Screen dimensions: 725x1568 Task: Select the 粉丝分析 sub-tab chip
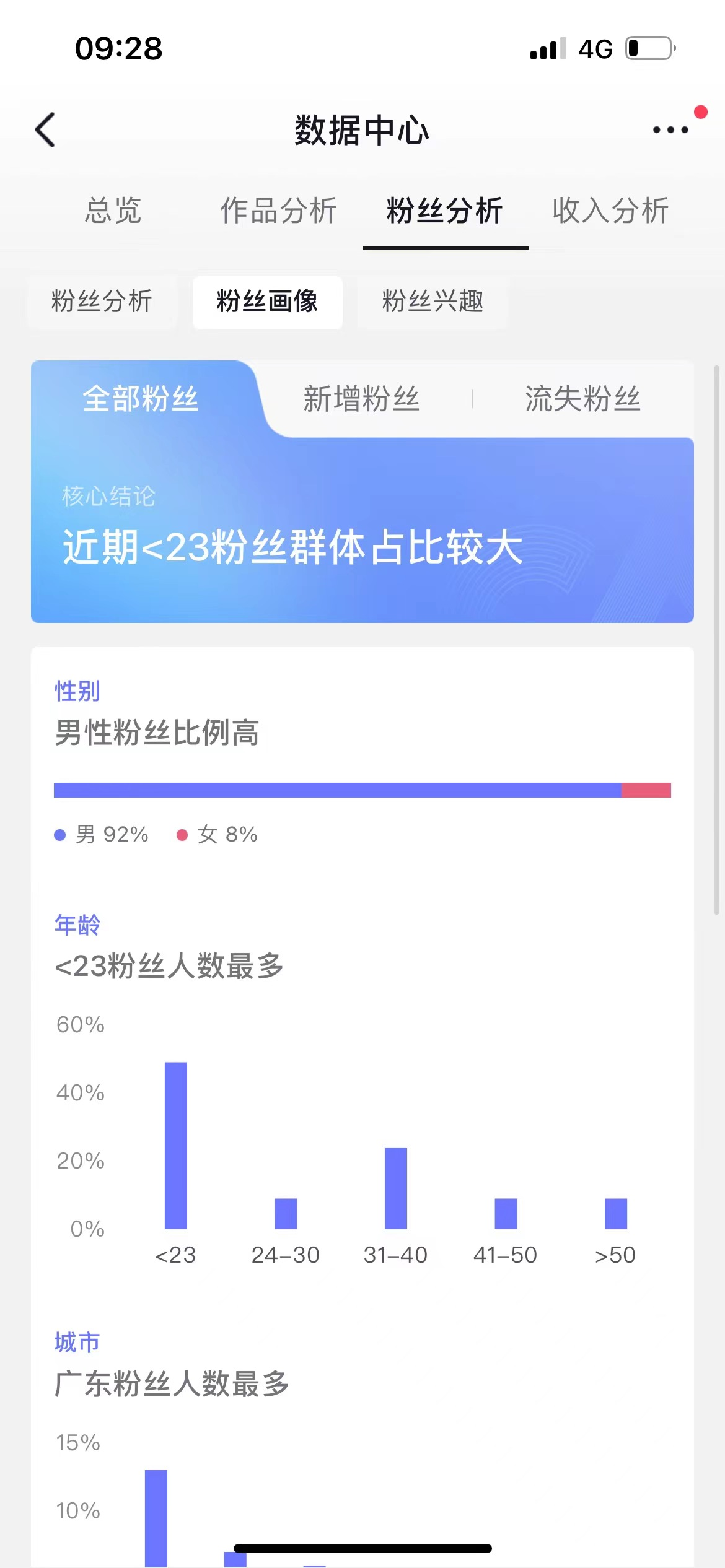coord(102,302)
